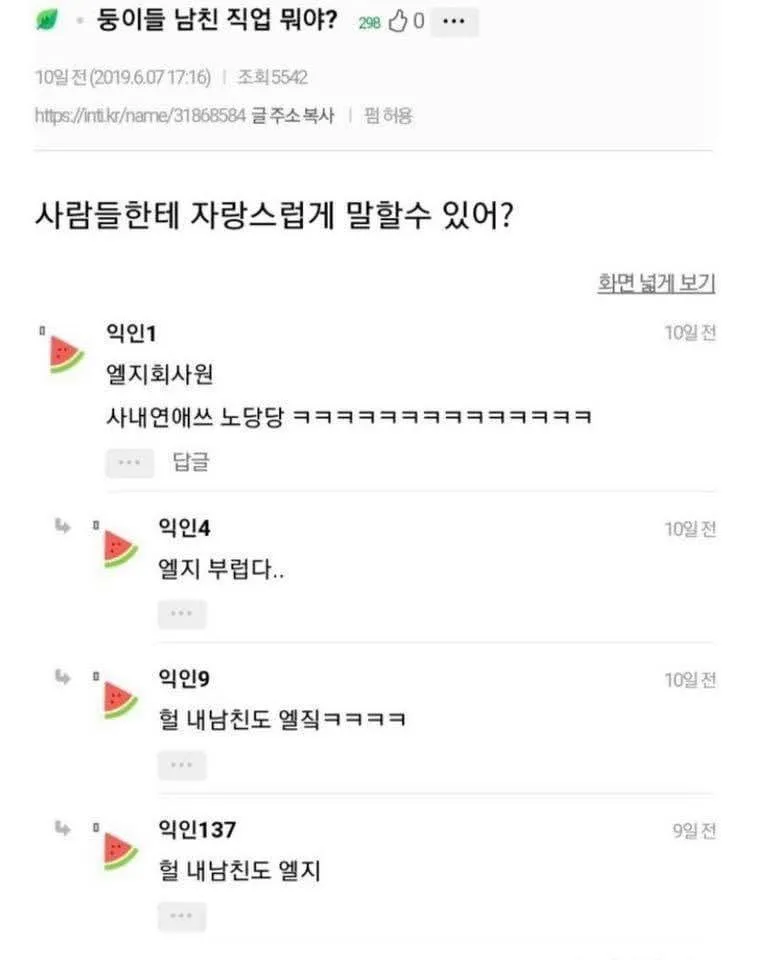Open the more options under 익인1's comment
Screen dimensions: 780x960
point(130,462)
